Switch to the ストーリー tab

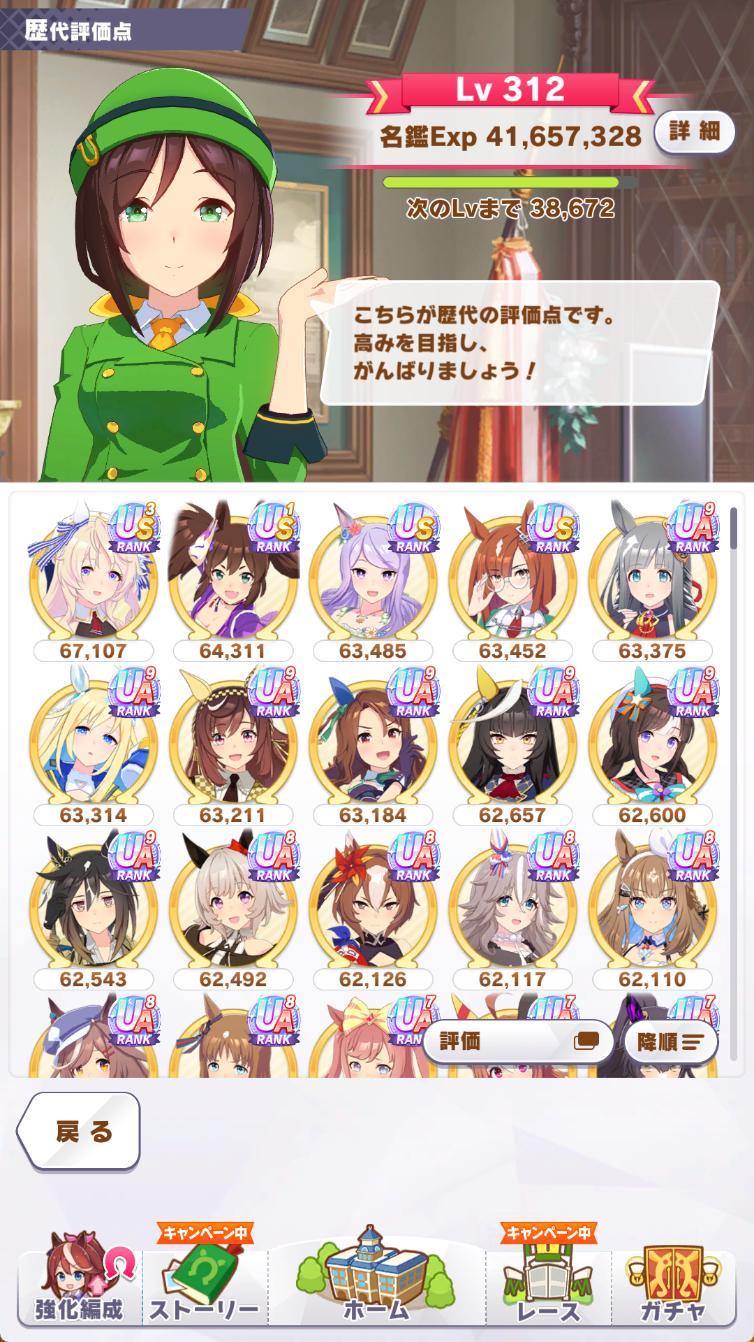point(204,1285)
